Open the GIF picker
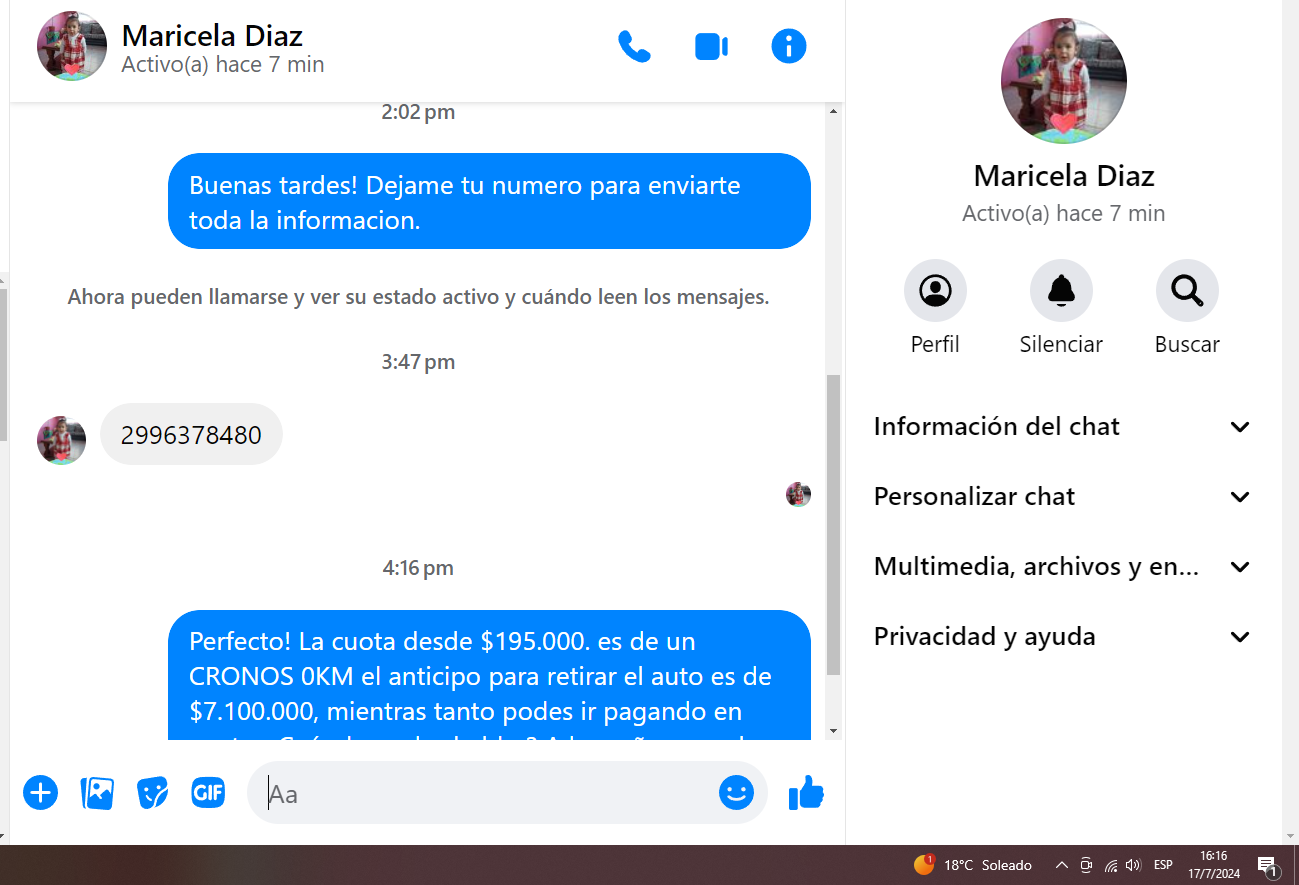Screen dimensions: 1299x885 pos(208,793)
